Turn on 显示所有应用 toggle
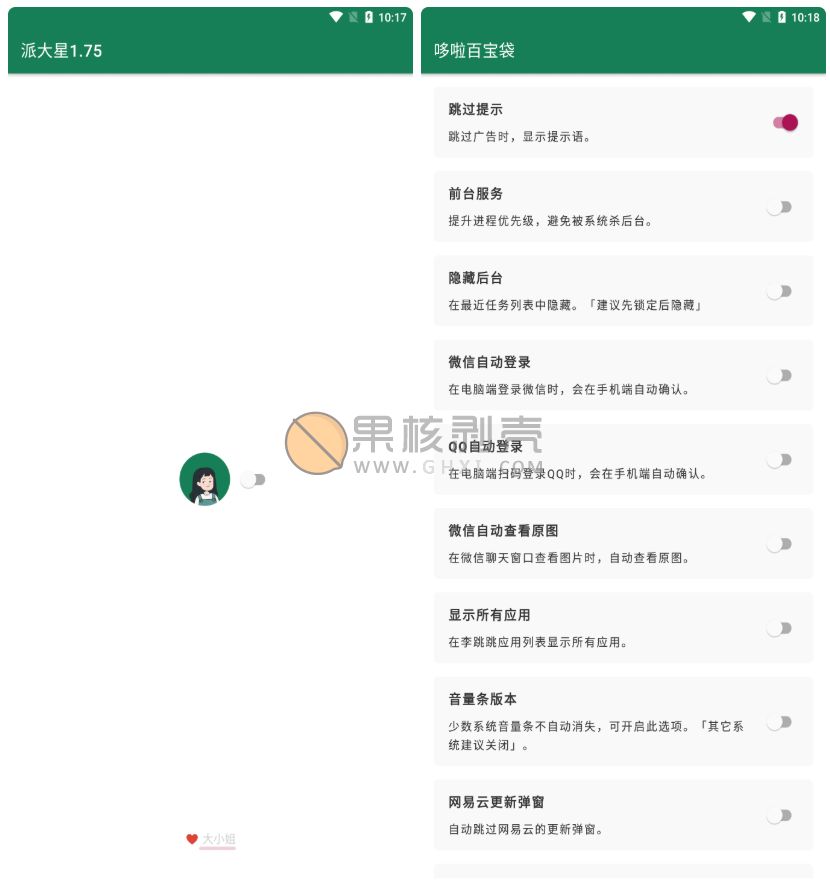The height and width of the screenshot is (887, 830). (780, 628)
